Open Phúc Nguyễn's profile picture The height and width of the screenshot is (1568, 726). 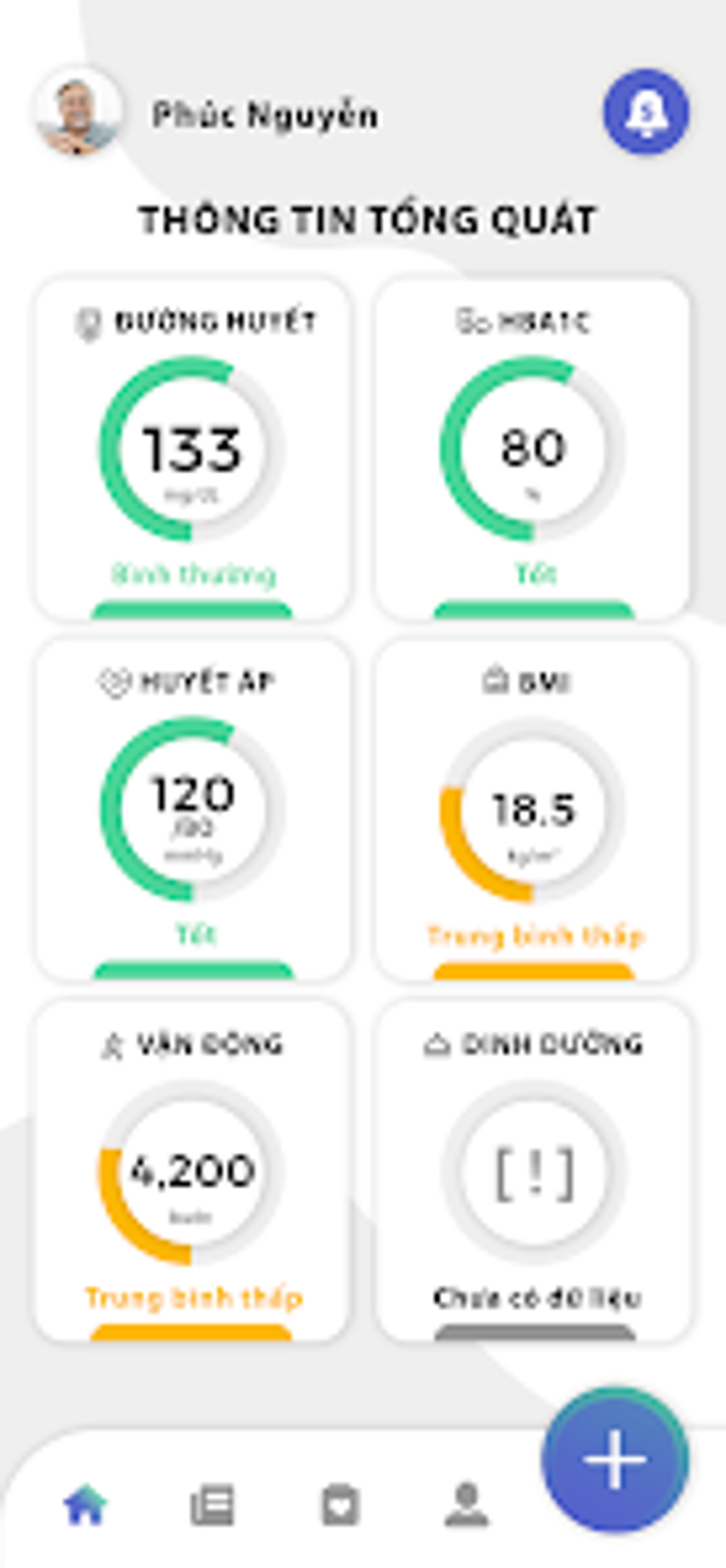[79, 112]
